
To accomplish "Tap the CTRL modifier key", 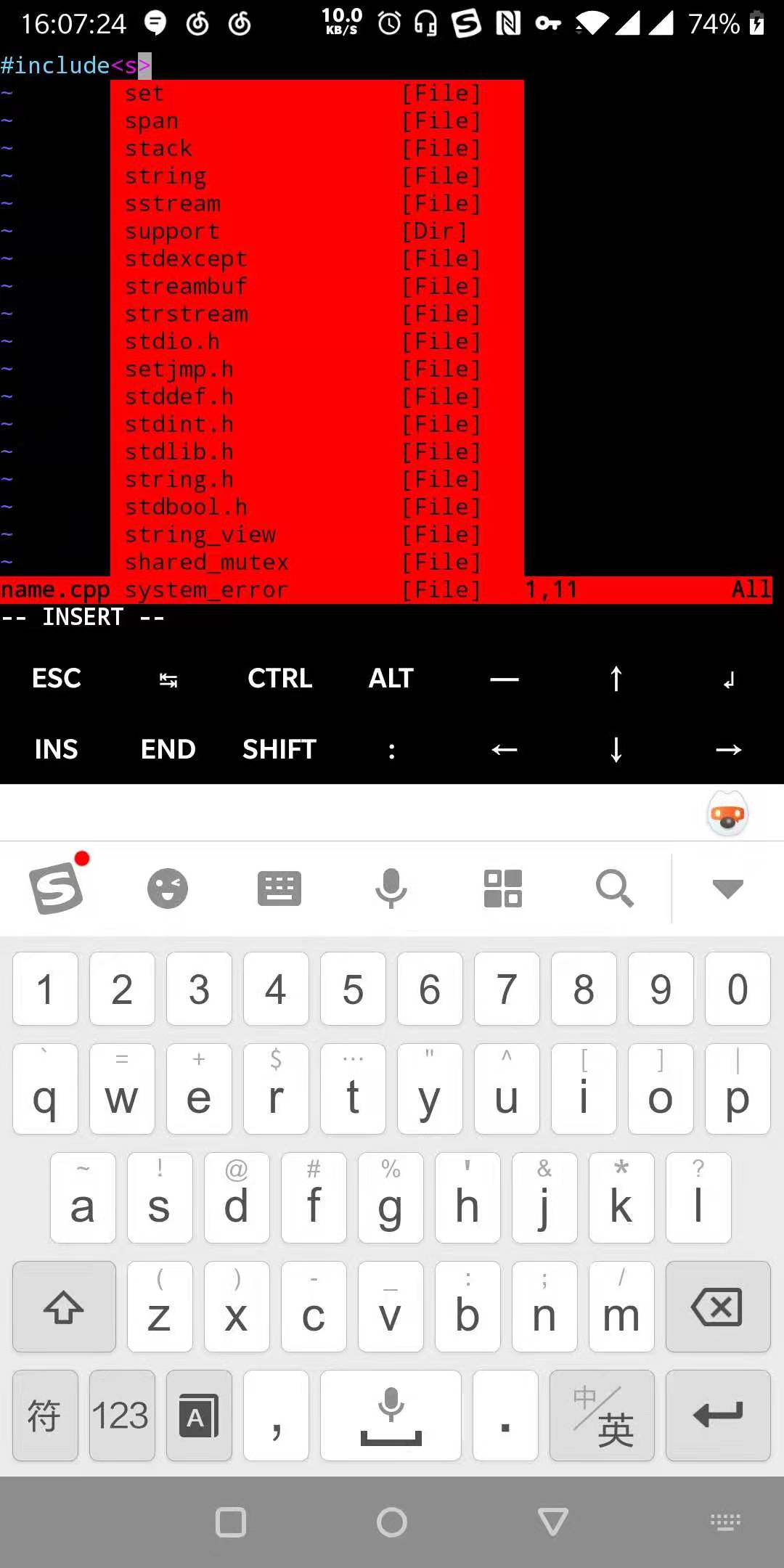I will pos(279,678).
